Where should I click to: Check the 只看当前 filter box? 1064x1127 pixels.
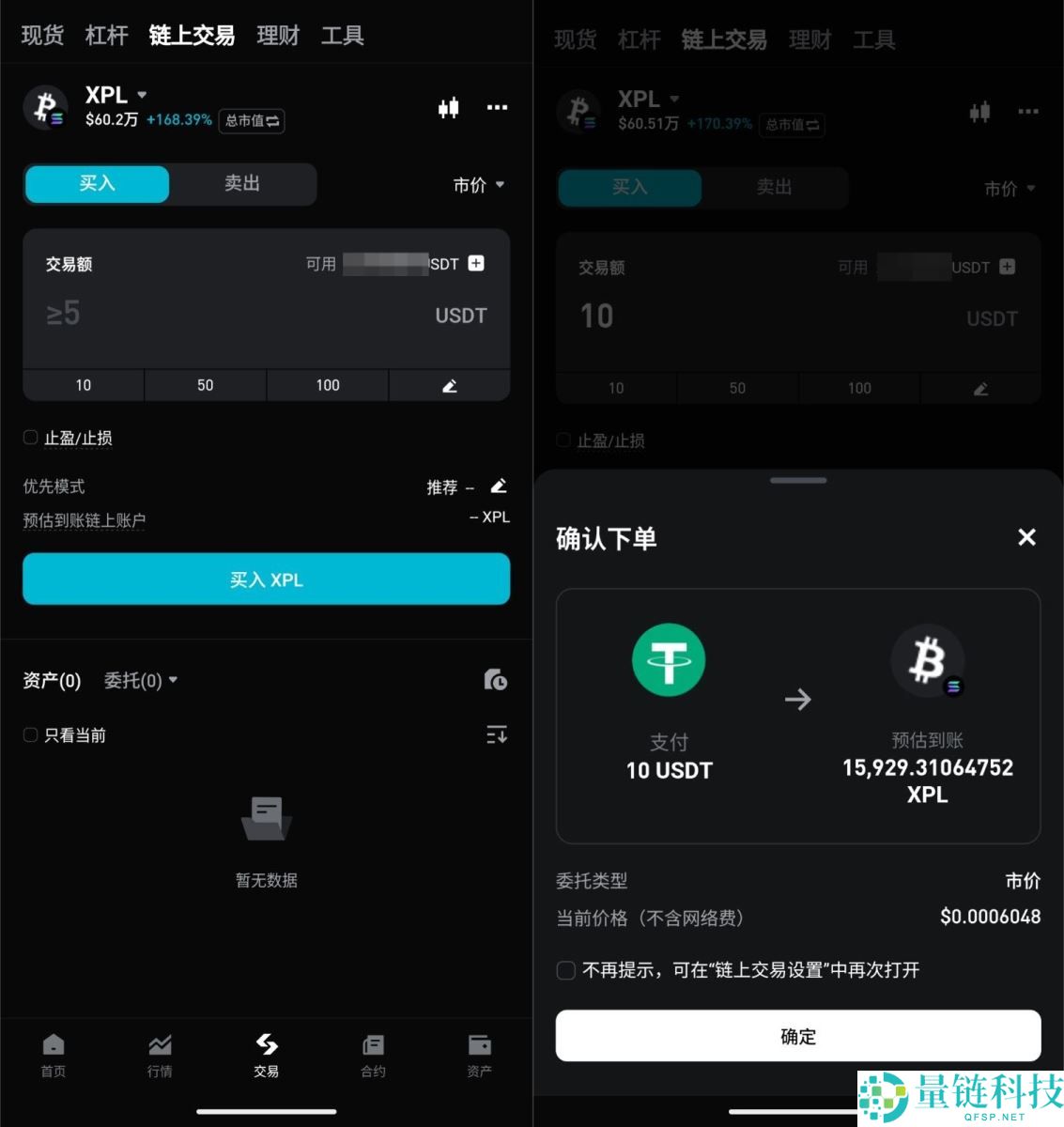pos(30,734)
